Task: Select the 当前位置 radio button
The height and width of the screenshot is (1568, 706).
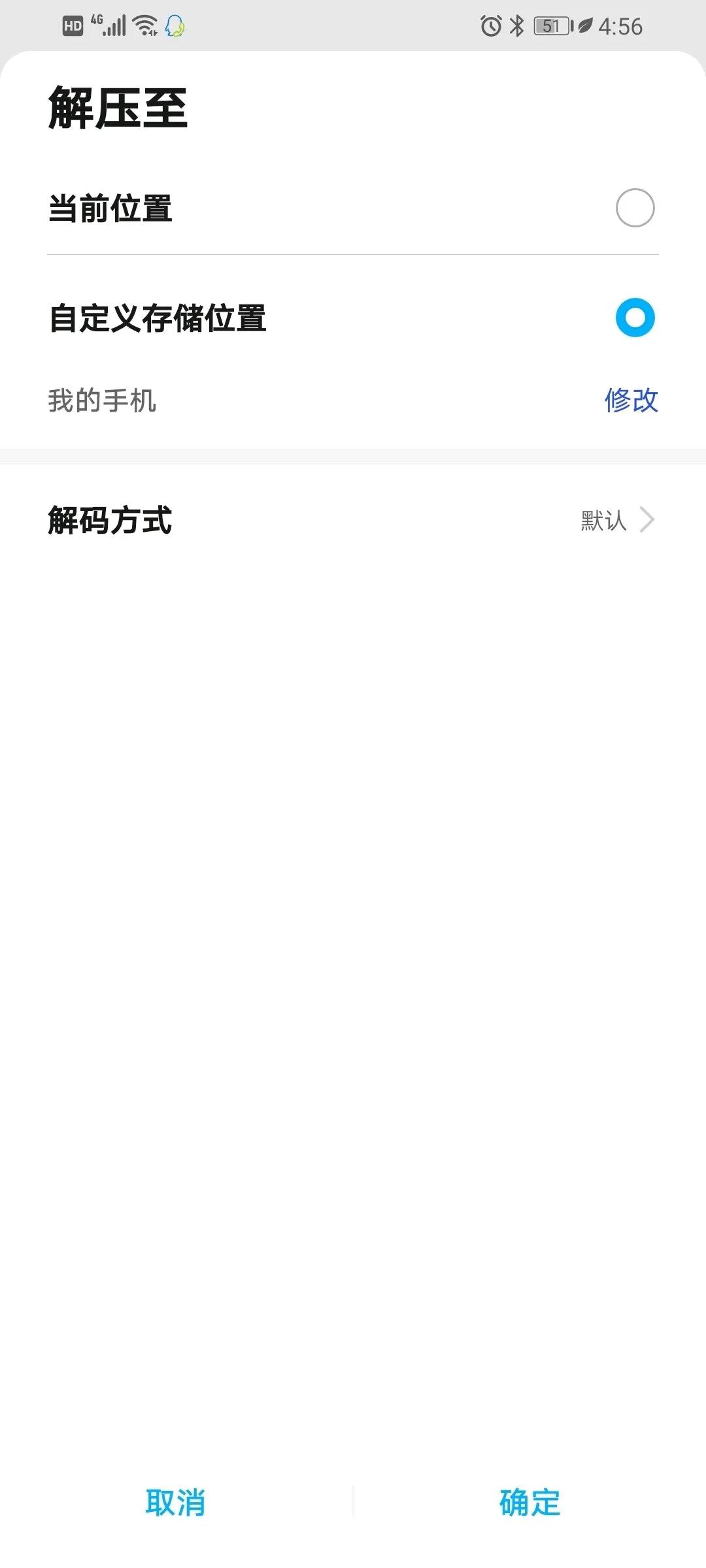Action: click(x=636, y=208)
